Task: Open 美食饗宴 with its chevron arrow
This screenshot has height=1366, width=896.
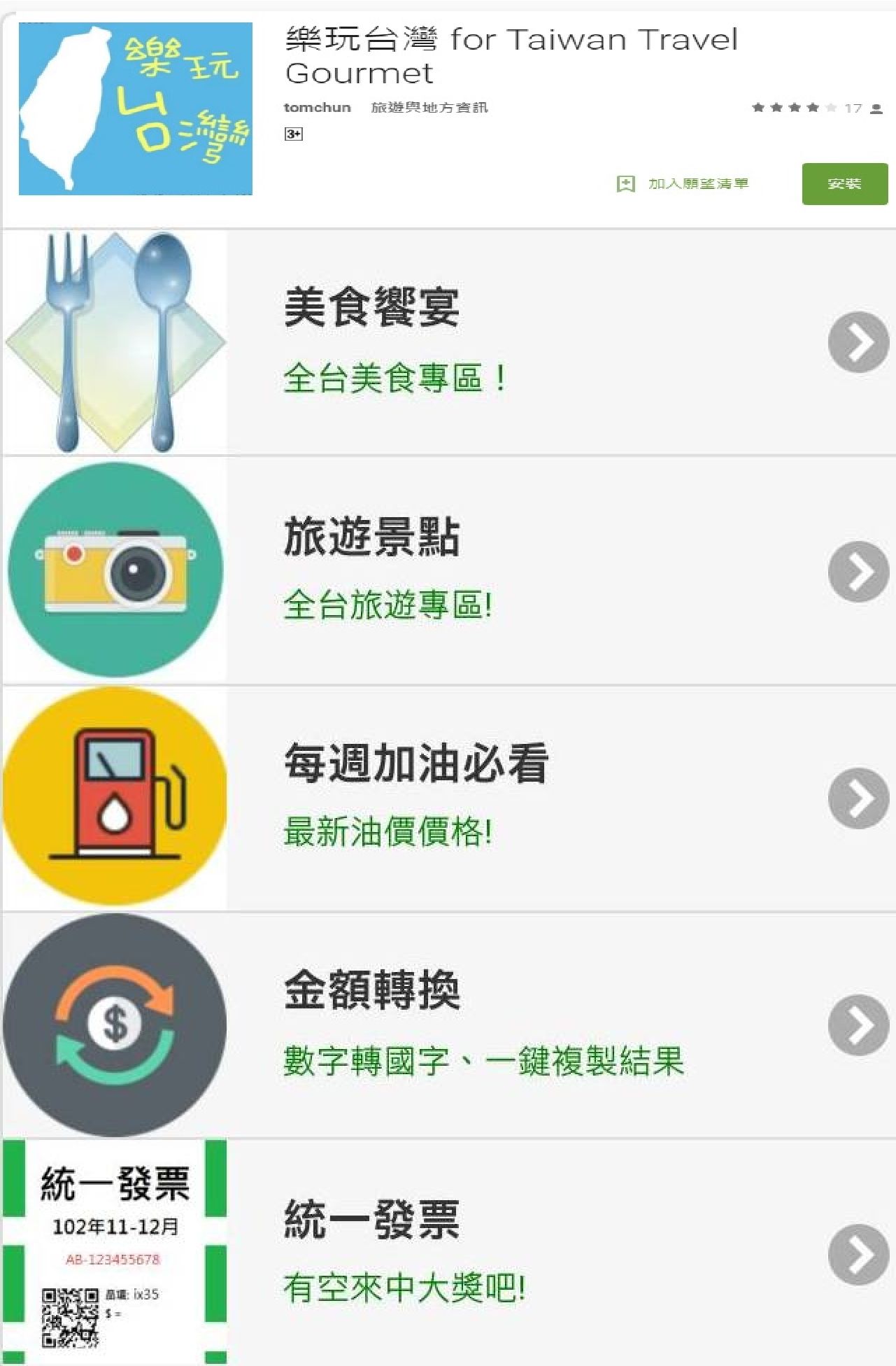Action: click(x=858, y=341)
